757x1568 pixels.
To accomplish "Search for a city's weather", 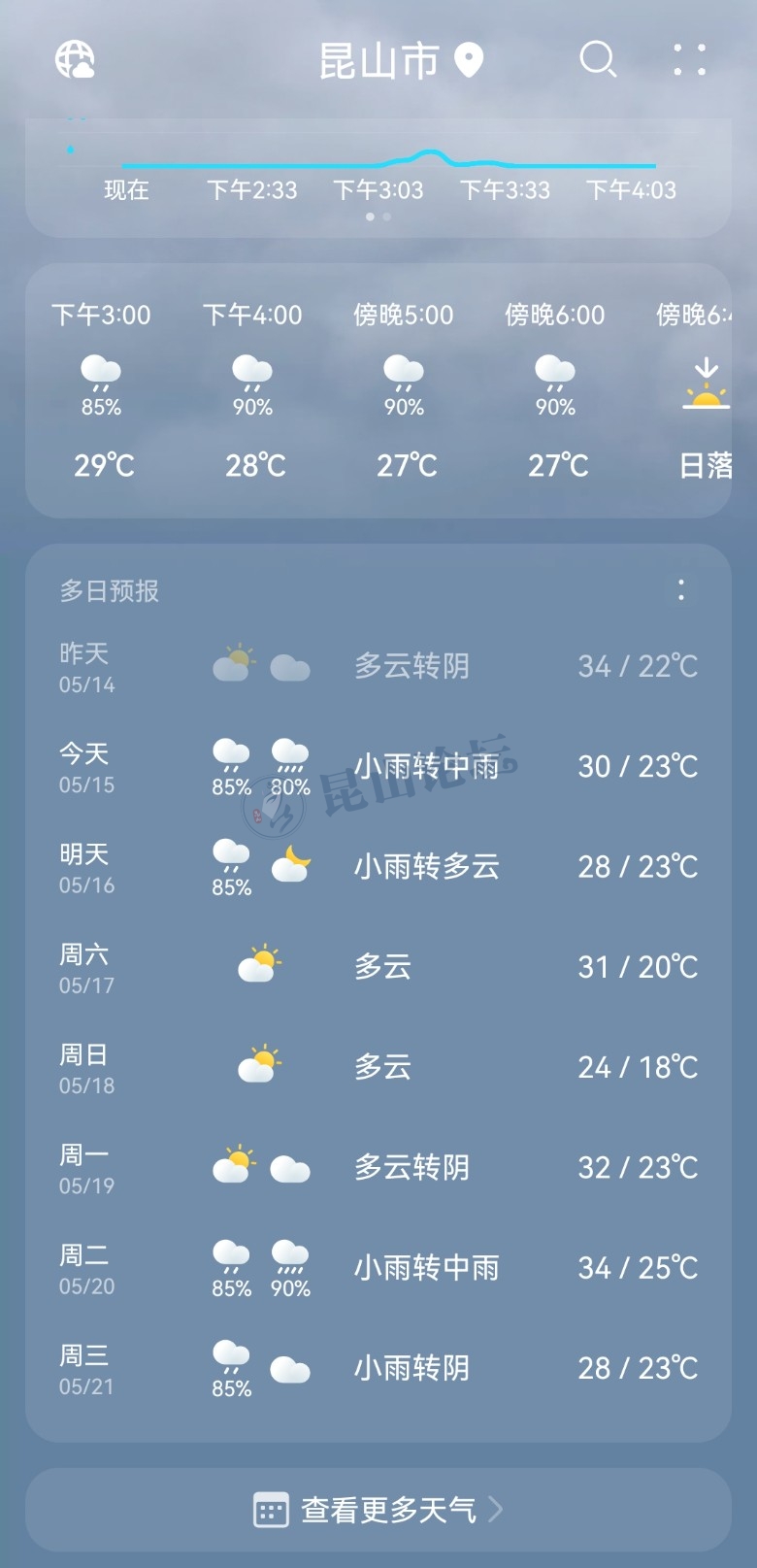I will click(x=597, y=60).
